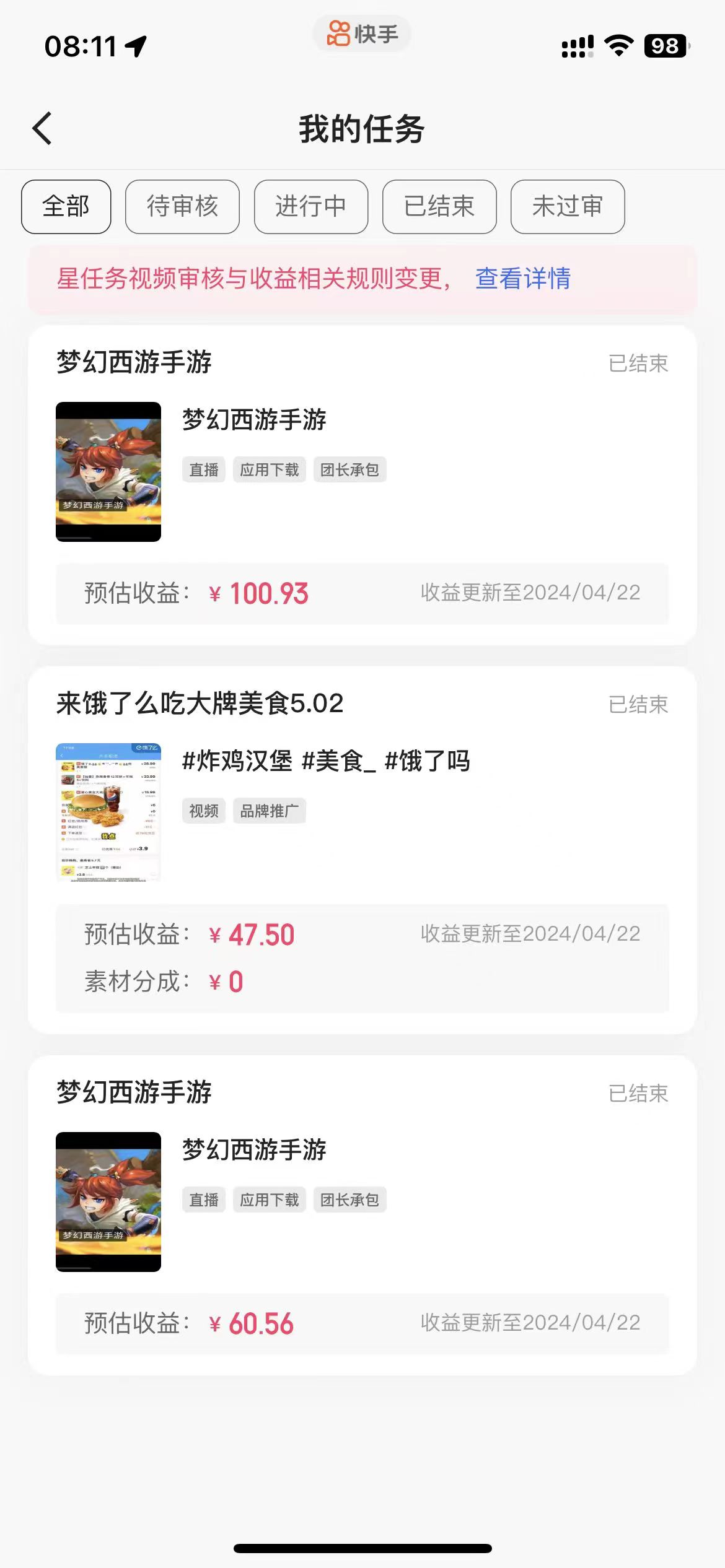Filter by 已结束 tasks
This screenshot has height=1568, width=725.
pos(439,206)
